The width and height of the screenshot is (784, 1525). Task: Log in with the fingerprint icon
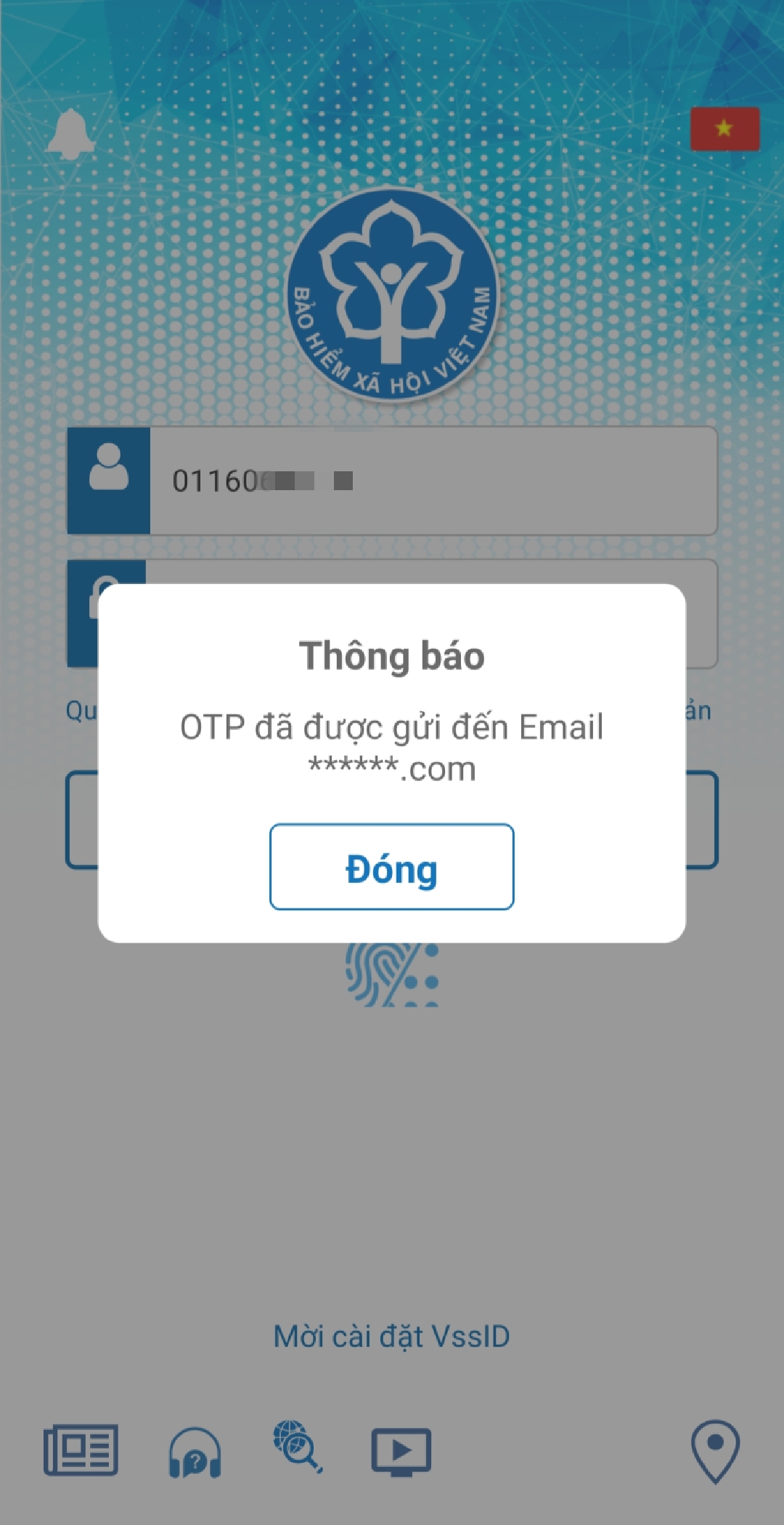pos(392,975)
